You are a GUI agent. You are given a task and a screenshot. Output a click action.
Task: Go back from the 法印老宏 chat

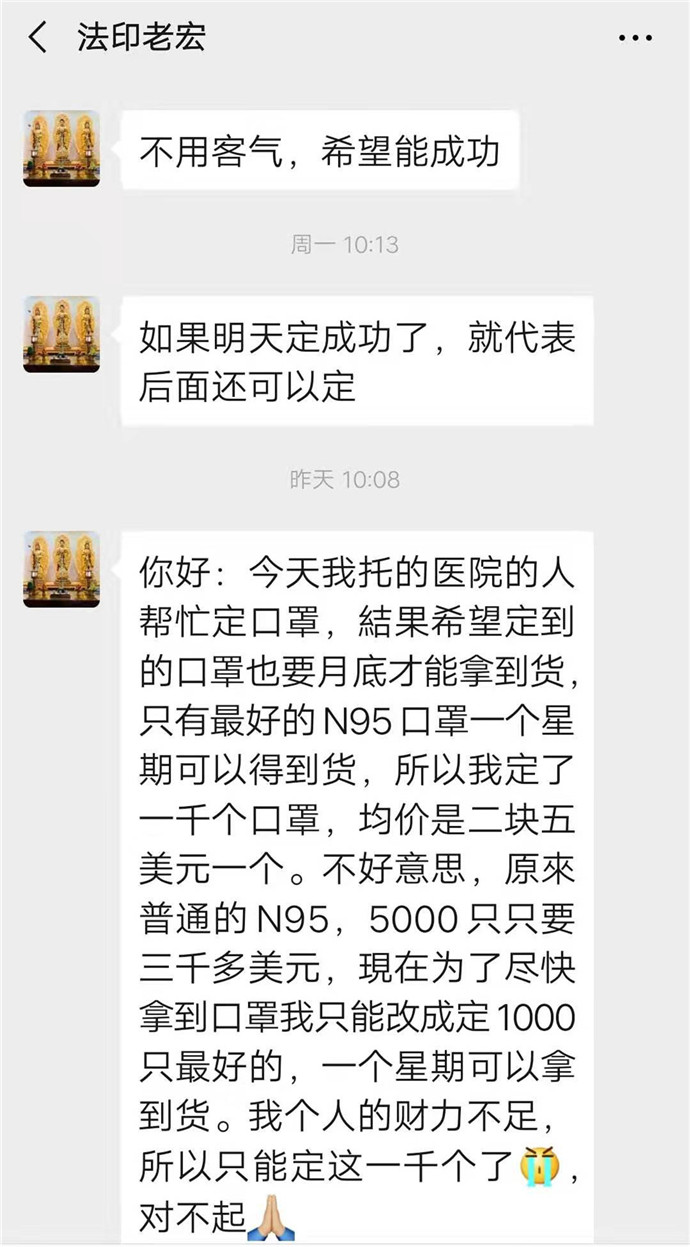[37, 39]
